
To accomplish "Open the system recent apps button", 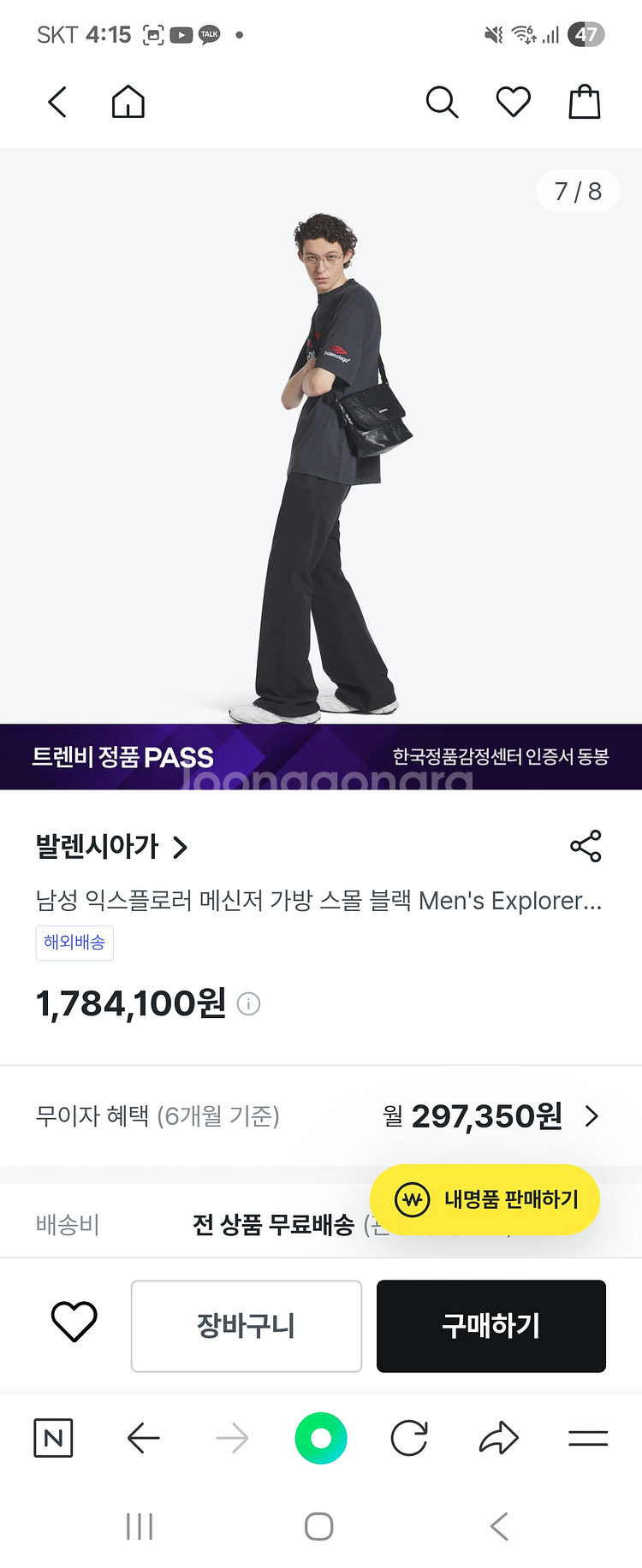I will coord(140,1526).
